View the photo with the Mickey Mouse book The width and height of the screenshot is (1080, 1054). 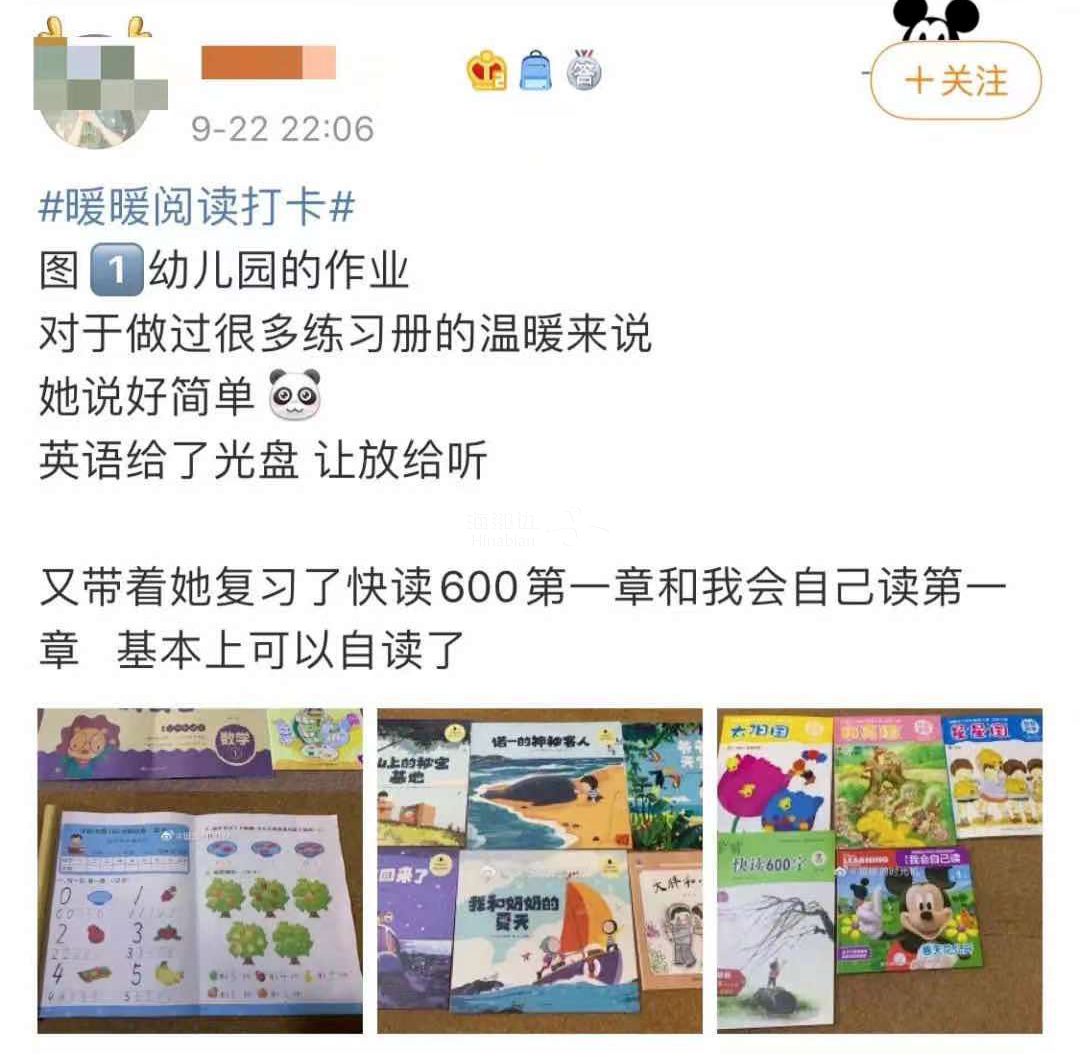tap(879, 869)
